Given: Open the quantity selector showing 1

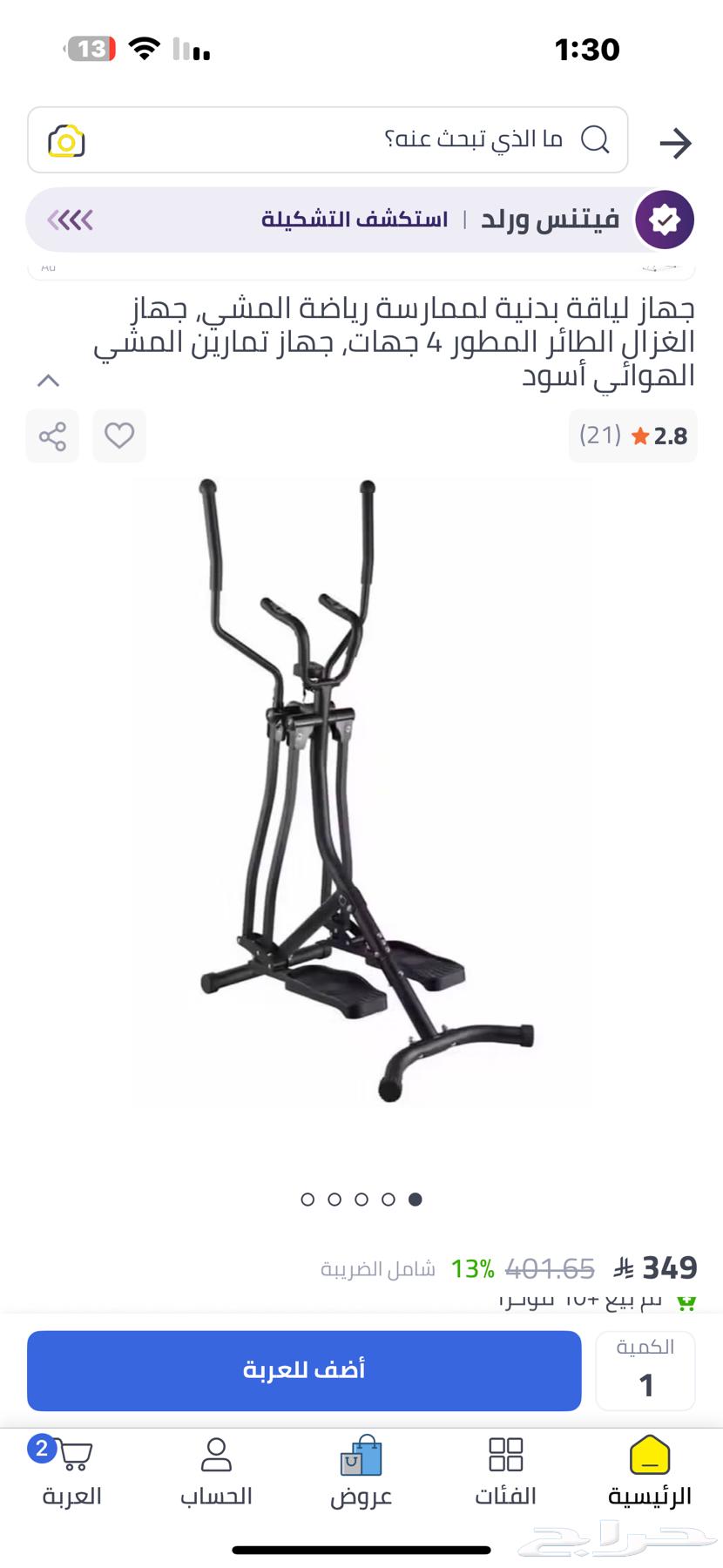Looking at the screenshot, I should [x=645, y=1370].
